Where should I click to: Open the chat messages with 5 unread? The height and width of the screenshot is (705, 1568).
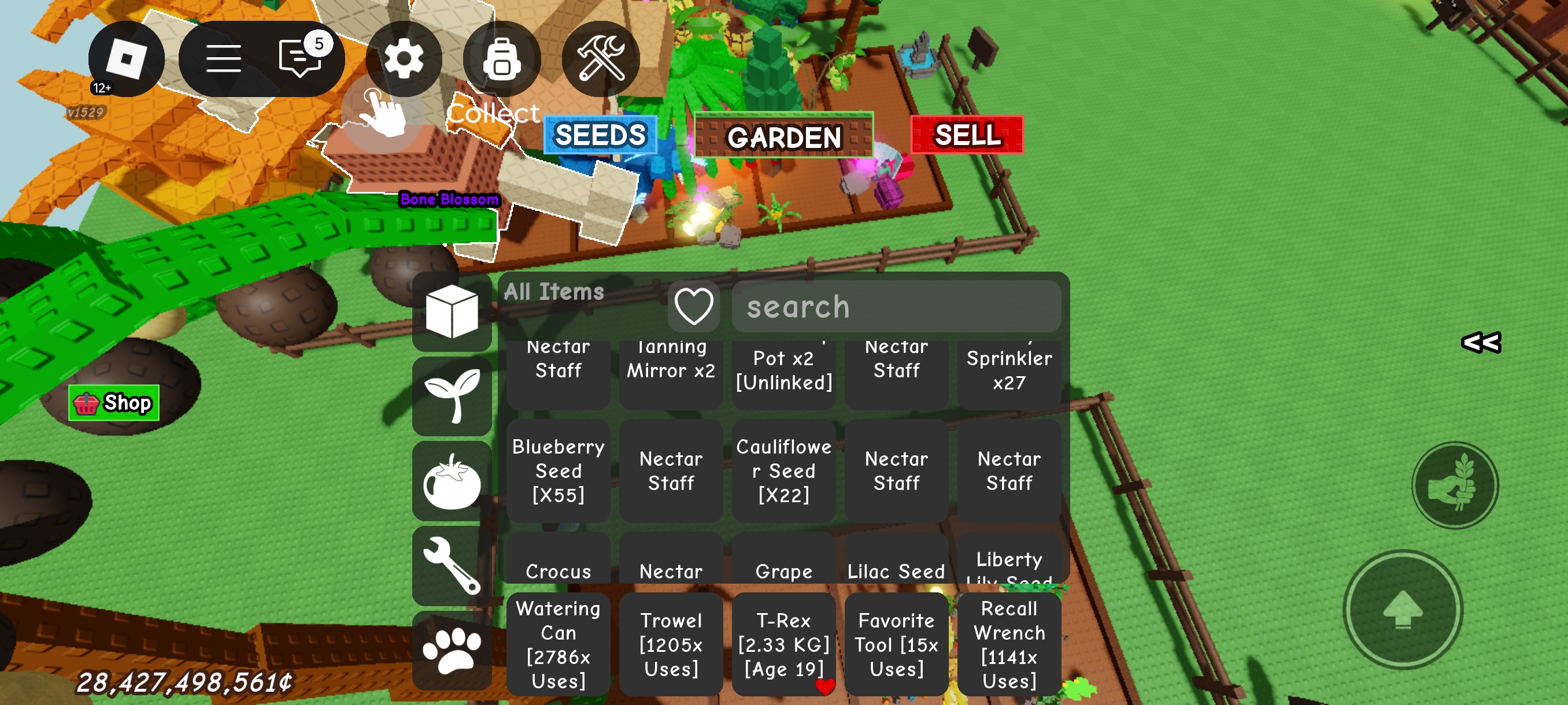tap(301, 58)
